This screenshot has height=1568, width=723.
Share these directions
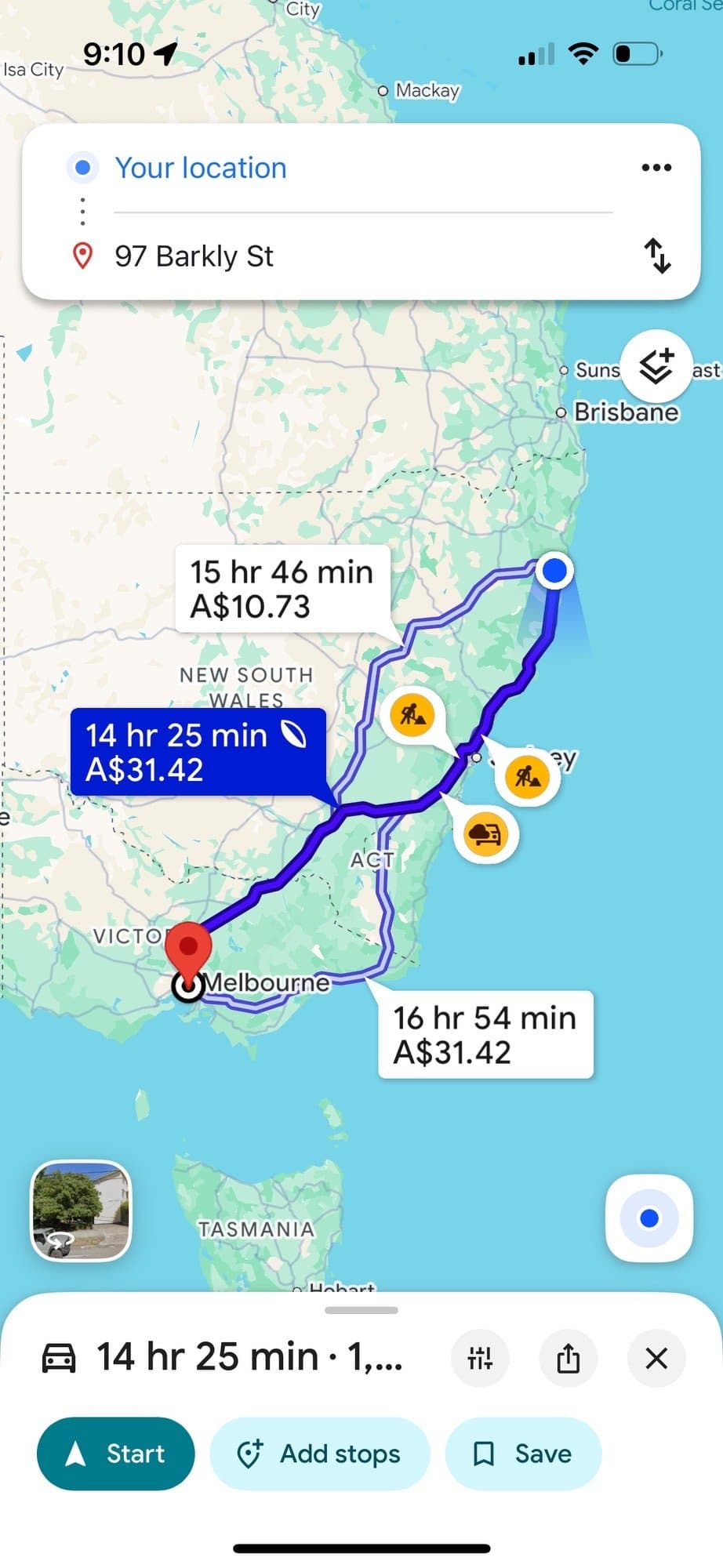[569, 1357]
